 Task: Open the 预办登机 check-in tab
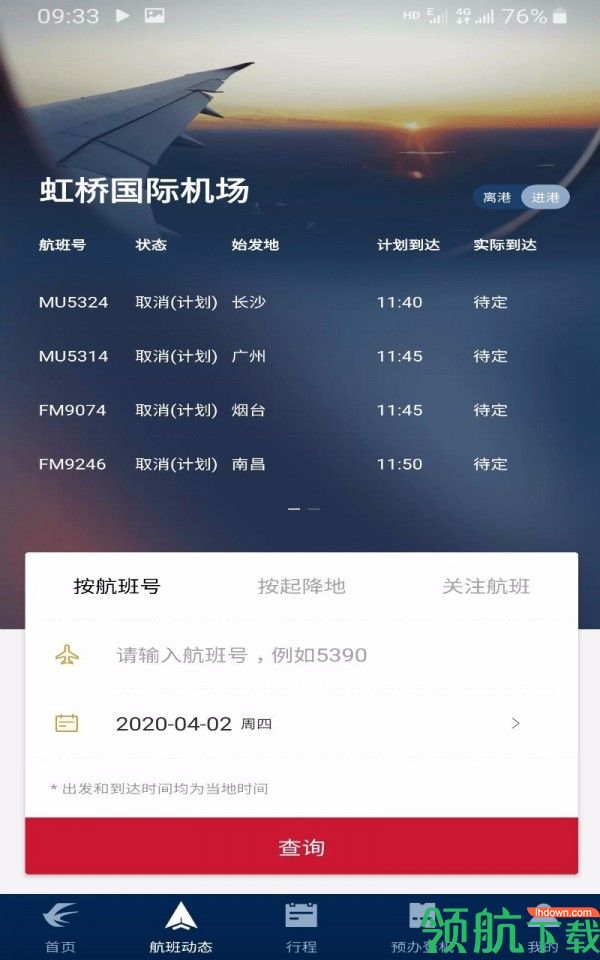click(421, 928)
